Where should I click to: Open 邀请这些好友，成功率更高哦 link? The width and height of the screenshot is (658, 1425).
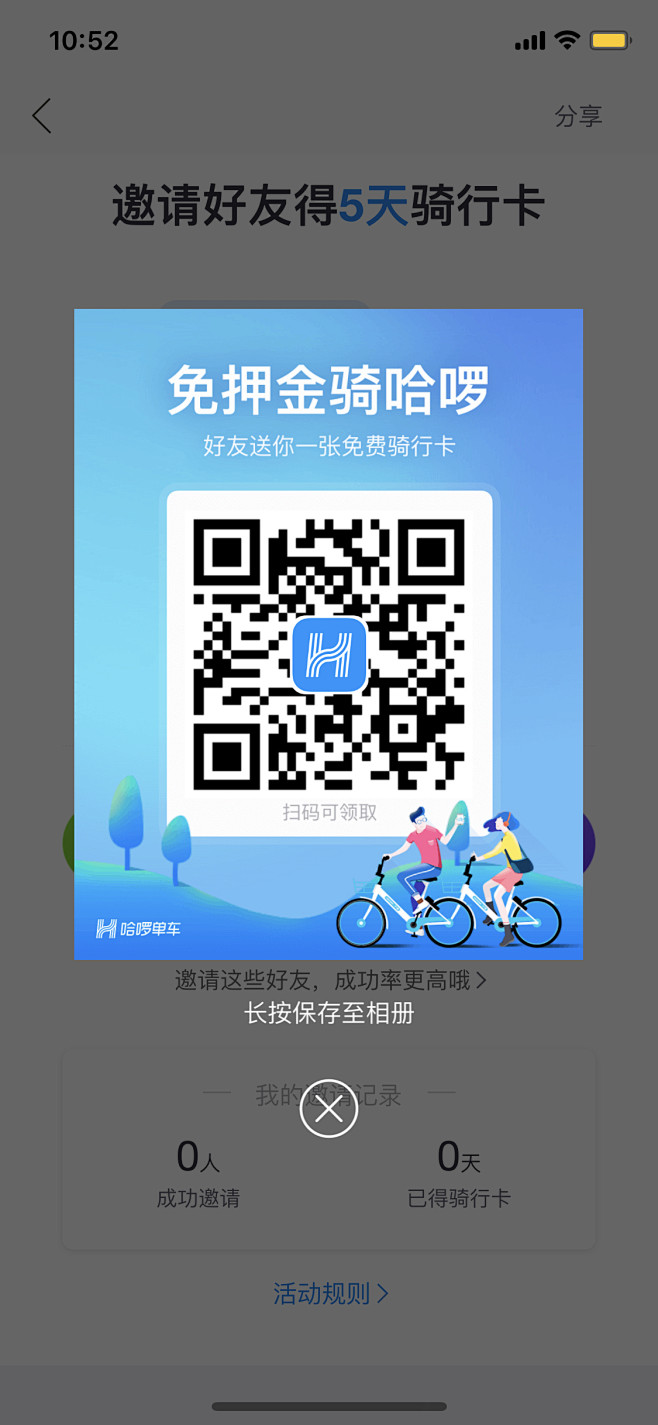[x=331, y=980]
